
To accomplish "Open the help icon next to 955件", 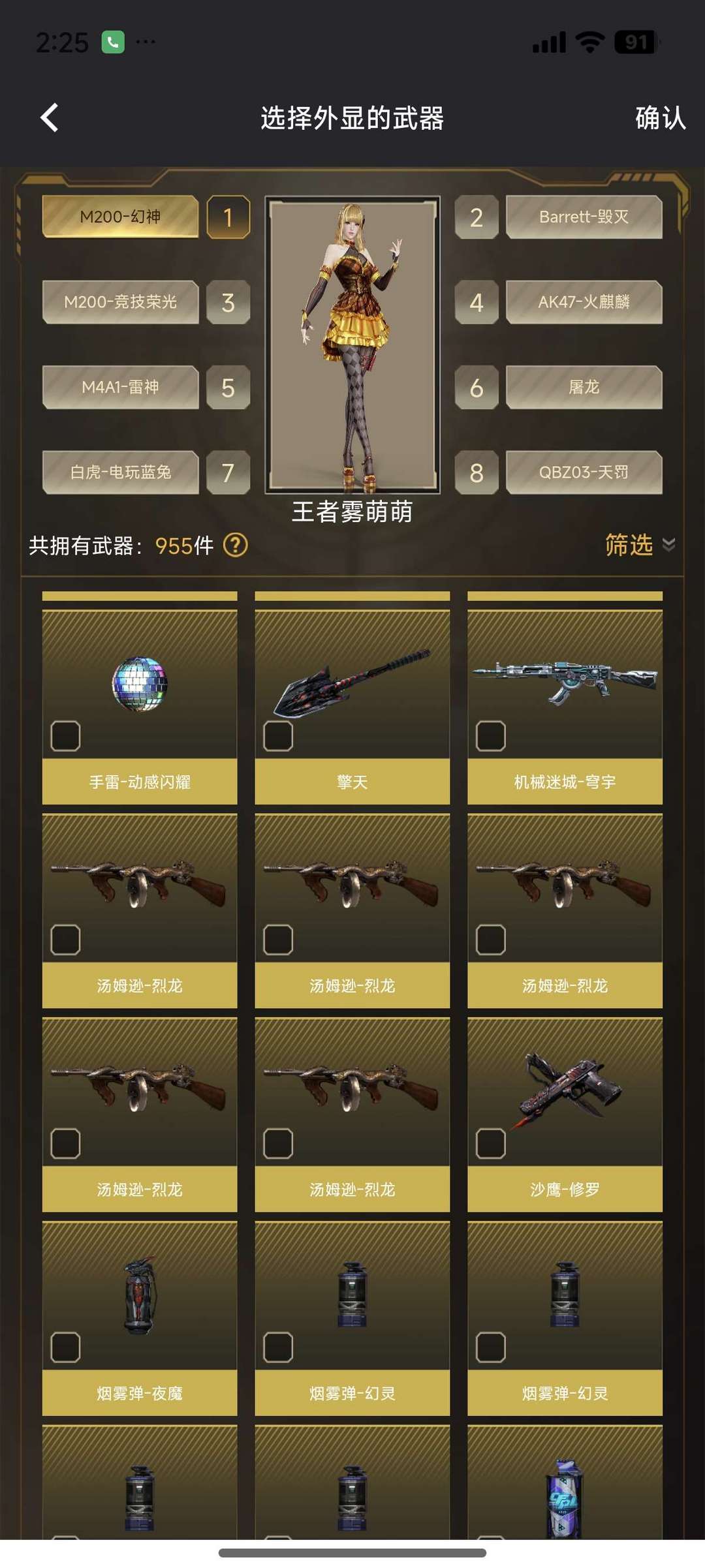I will click(236, 545).
